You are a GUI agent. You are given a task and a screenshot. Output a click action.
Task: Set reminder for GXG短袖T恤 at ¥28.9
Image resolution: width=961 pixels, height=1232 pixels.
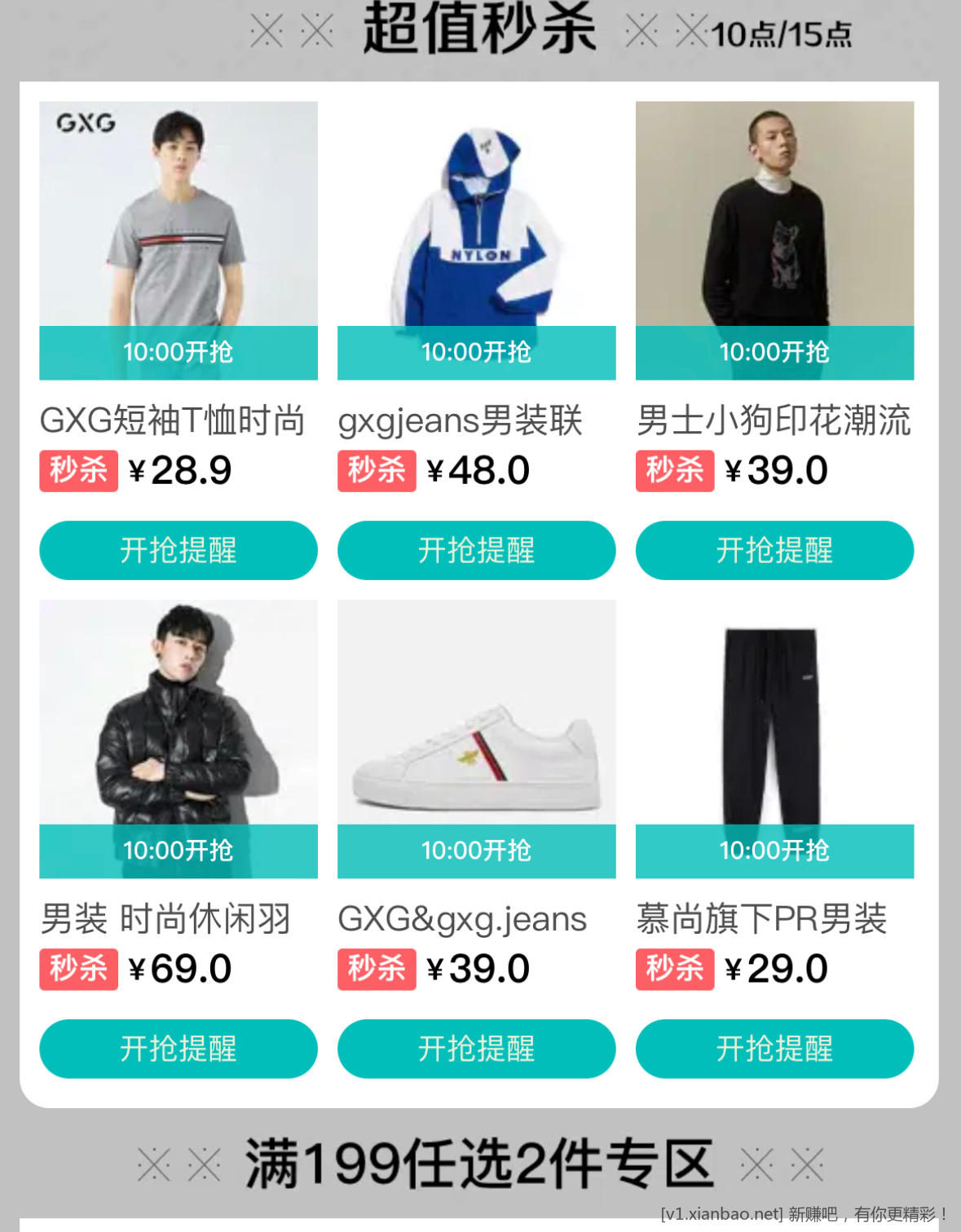[x=178, y=551]
